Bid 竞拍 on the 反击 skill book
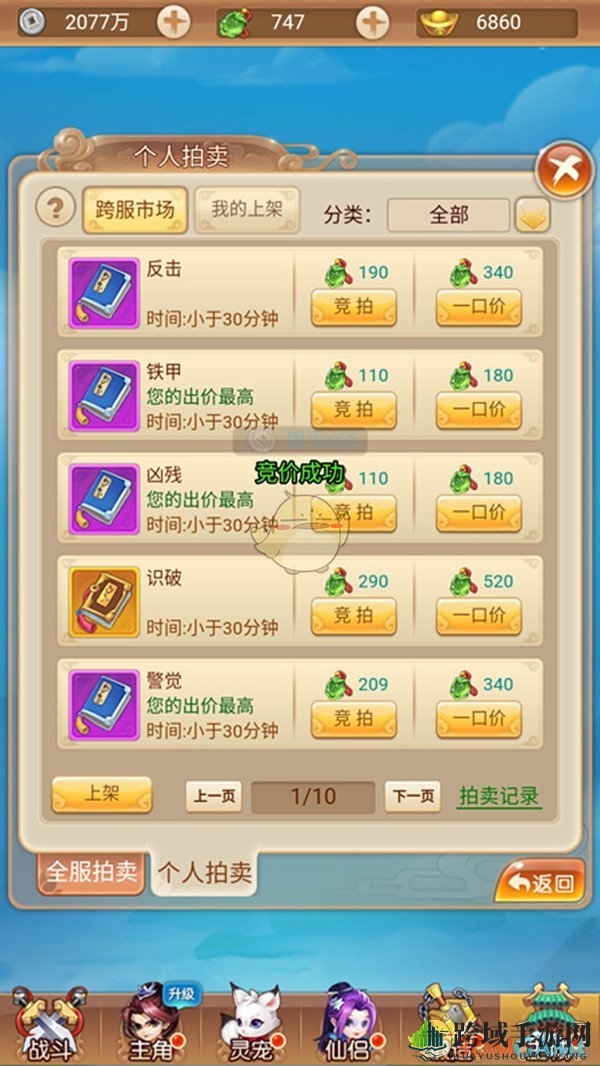 pos(353,307)
